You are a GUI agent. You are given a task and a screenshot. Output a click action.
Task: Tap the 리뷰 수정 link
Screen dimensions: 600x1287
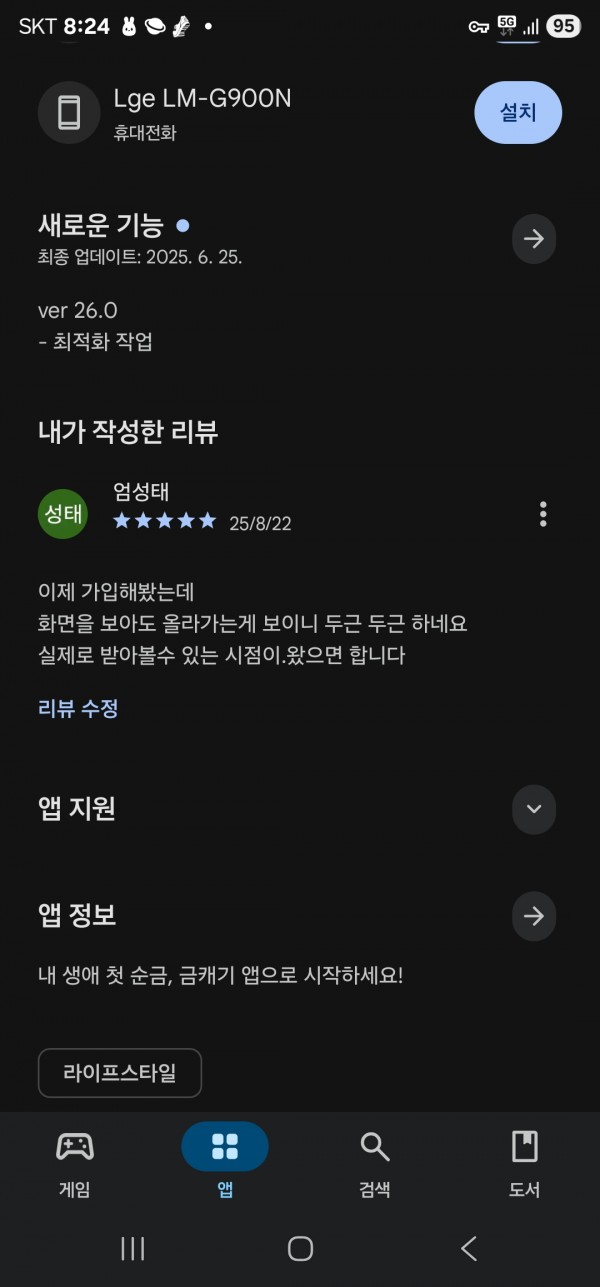(78, 708)
